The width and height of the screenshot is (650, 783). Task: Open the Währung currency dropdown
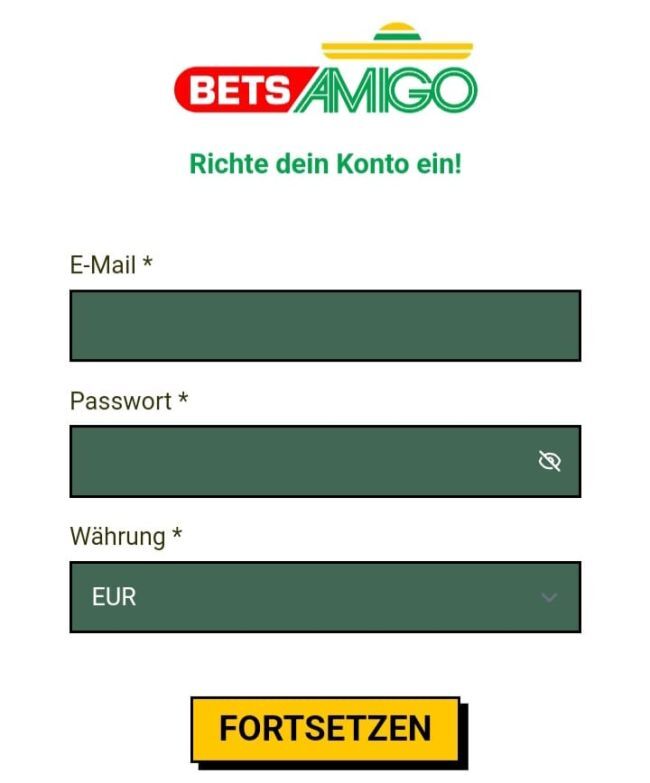(x=324, y=597)
